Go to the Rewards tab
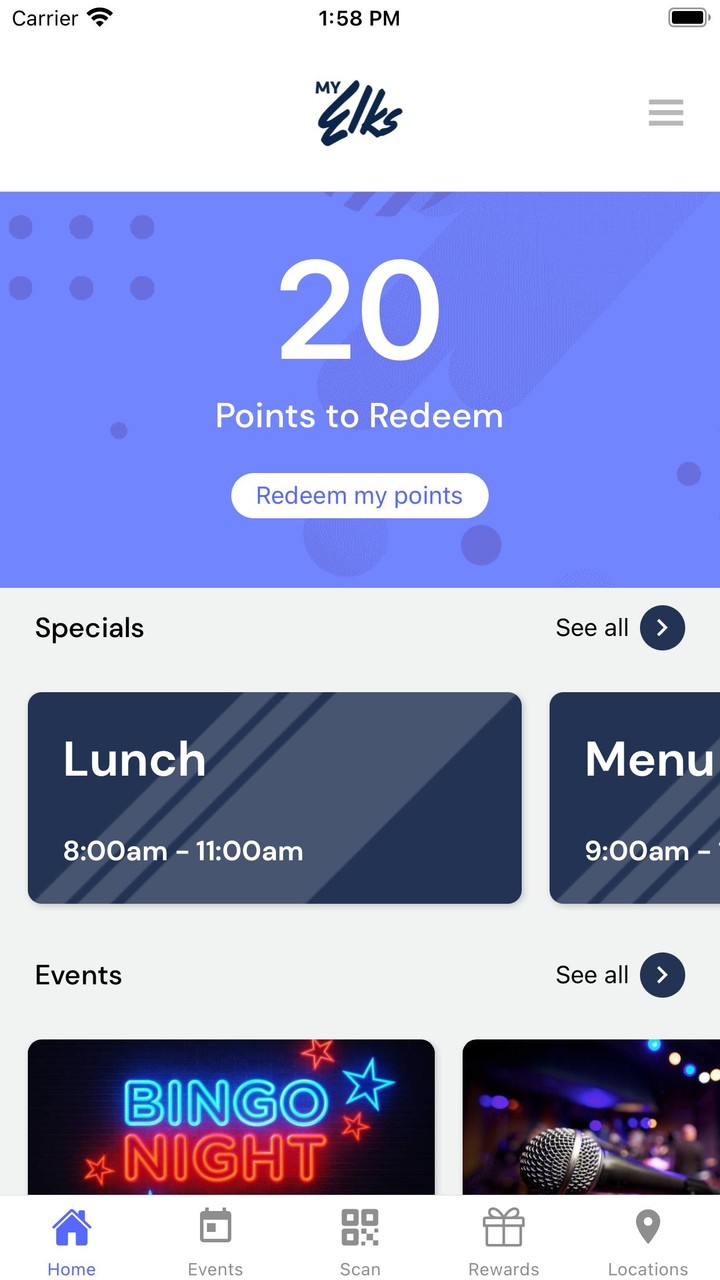Image resolution: width=720 pixels, height=1280 pixels. click(504, 1241)
